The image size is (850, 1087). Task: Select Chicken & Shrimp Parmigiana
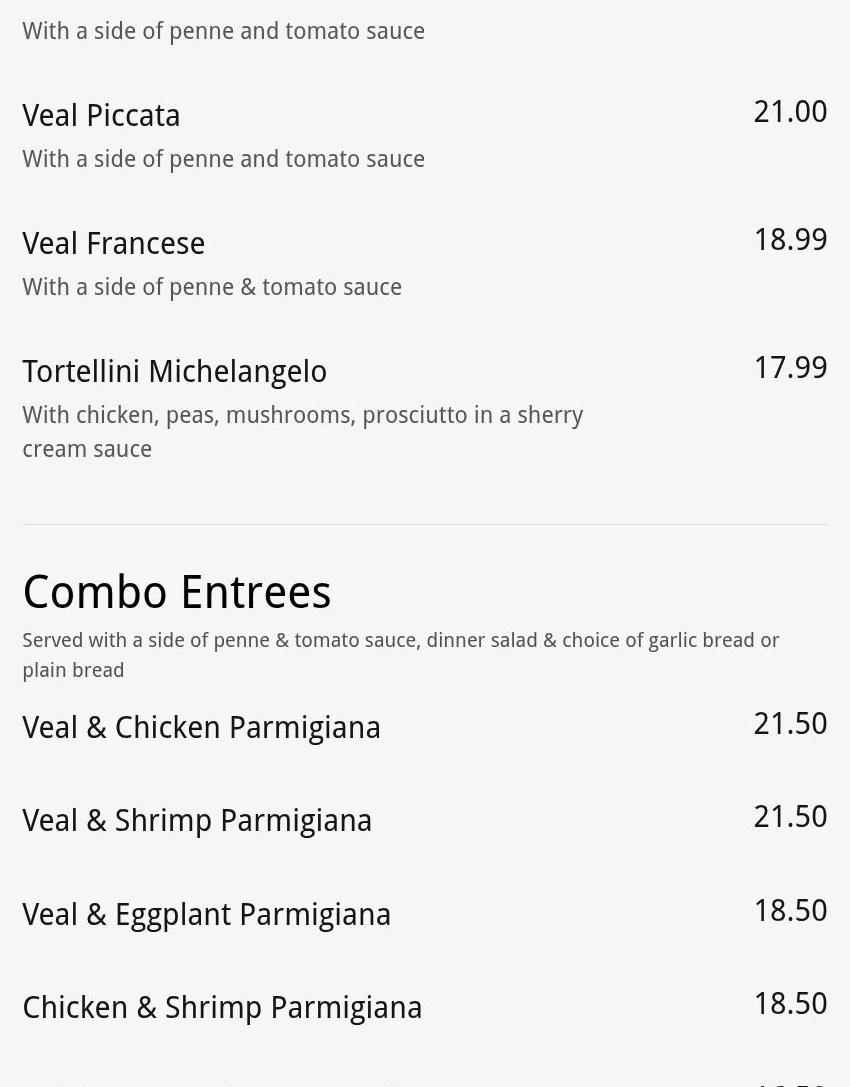[222, 1008]
